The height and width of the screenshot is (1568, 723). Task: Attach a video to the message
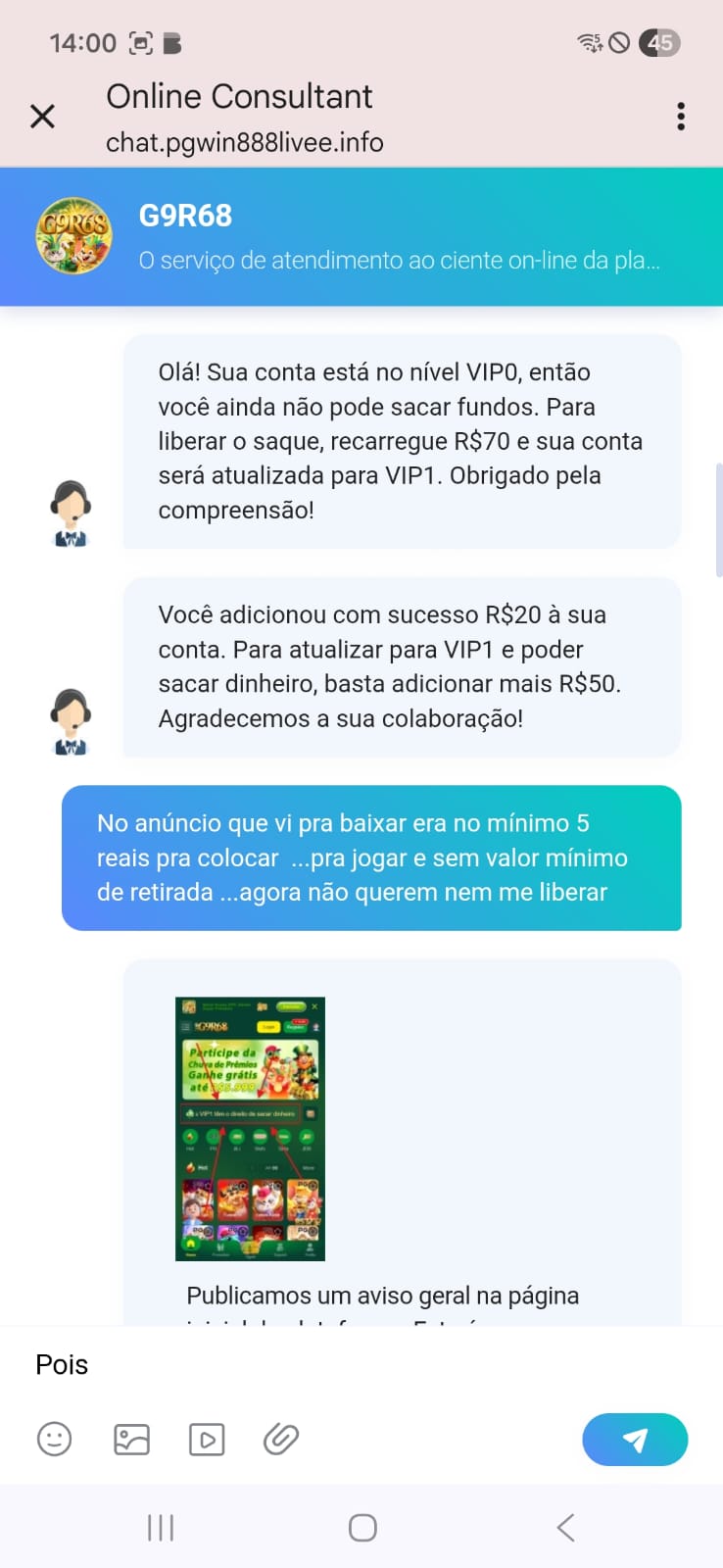[207, 1439]
